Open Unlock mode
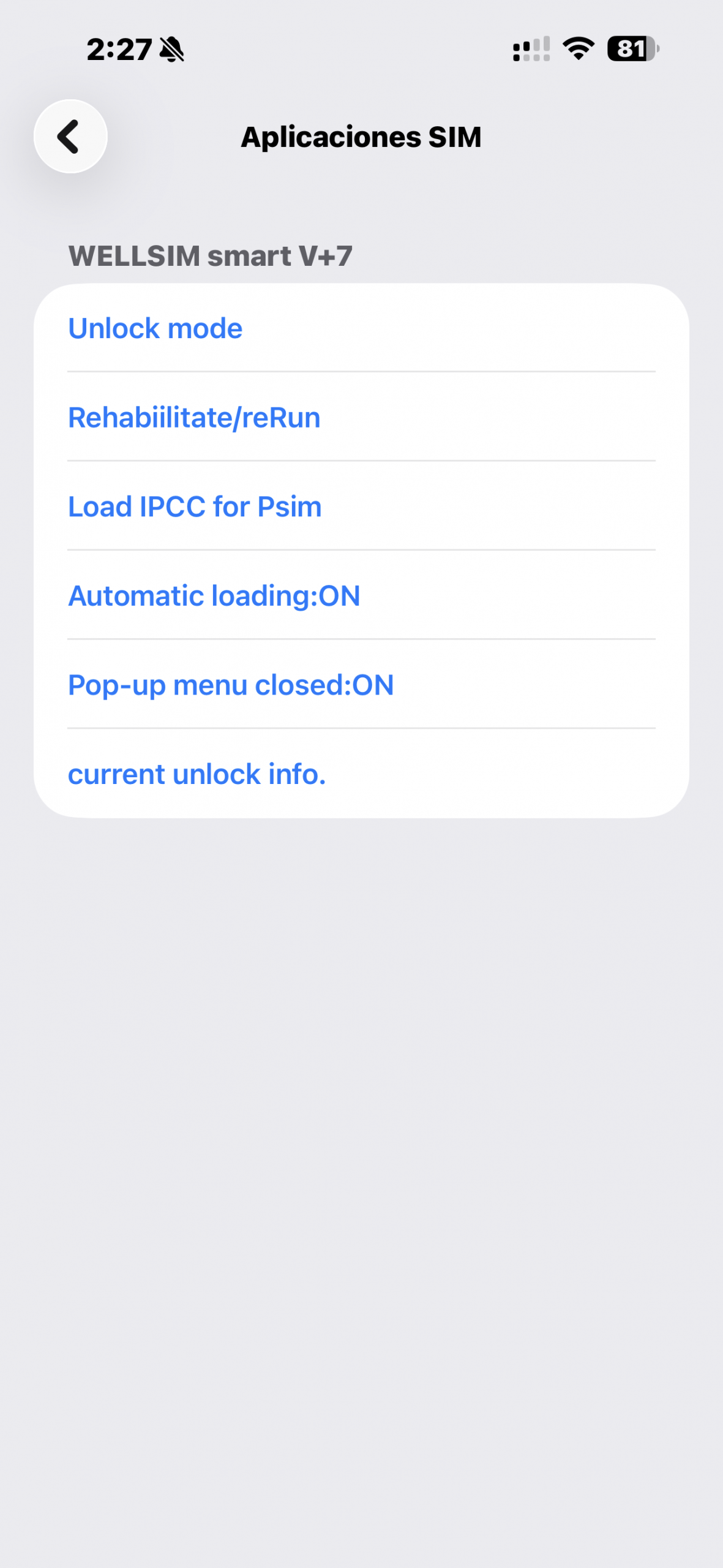 click(x=155, y=328)
